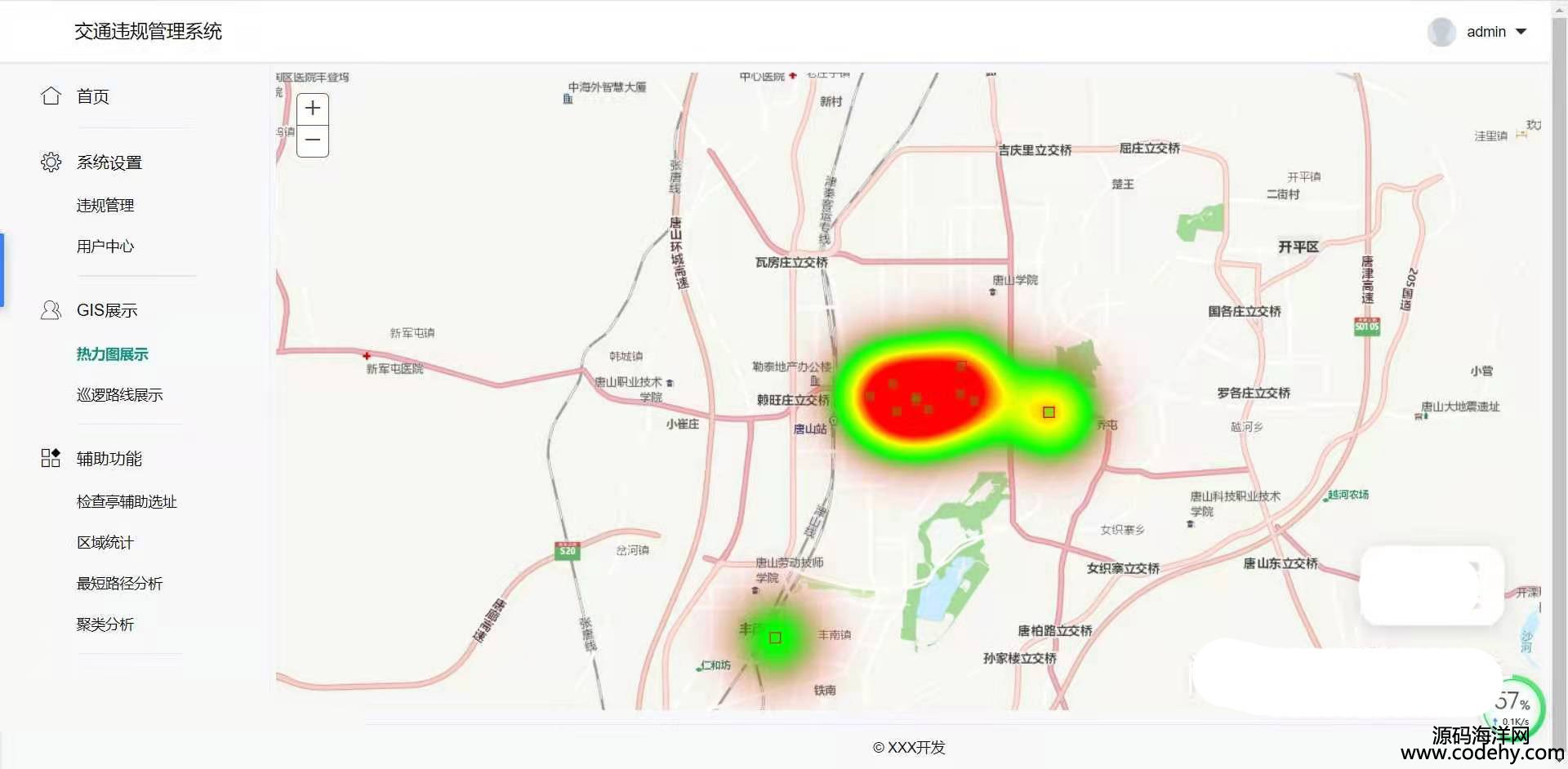Open 检查亭辅助选址
The height and width of the screenshot is (769, 1568).
pyautogui.click(x=127, y=502)
